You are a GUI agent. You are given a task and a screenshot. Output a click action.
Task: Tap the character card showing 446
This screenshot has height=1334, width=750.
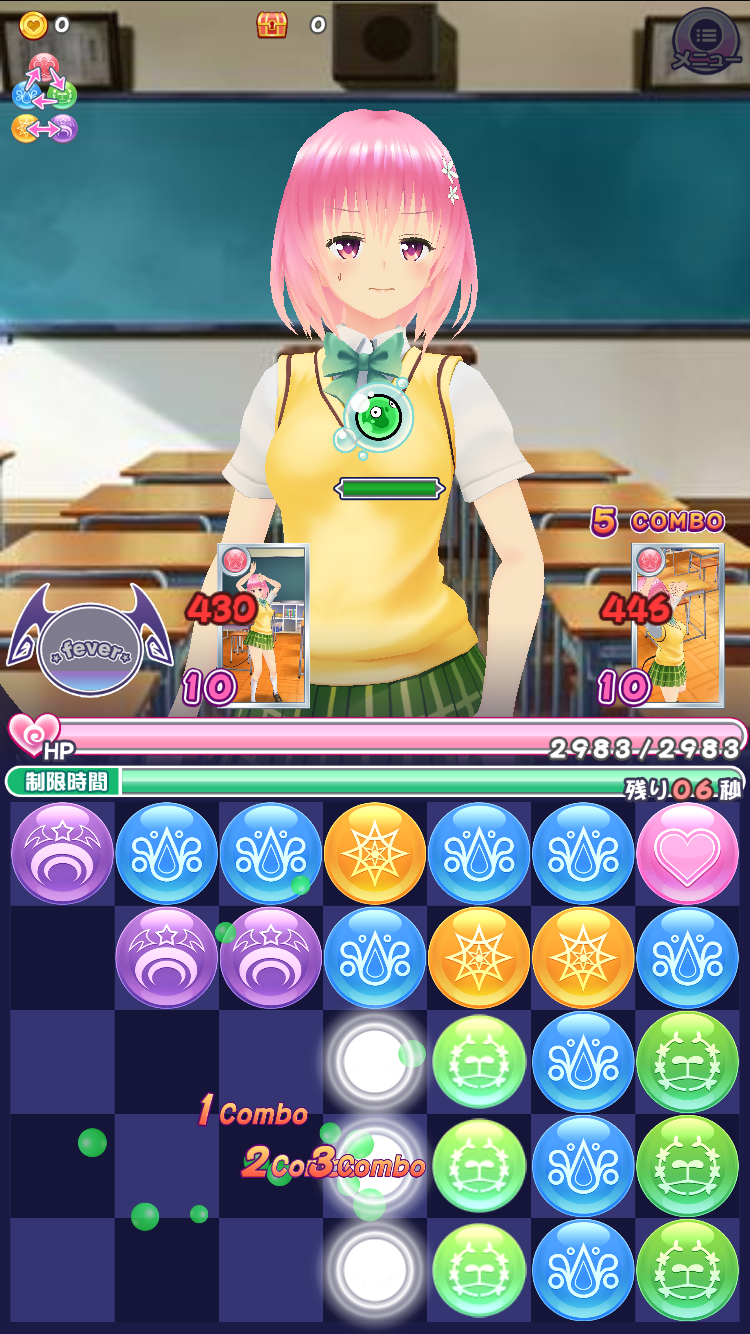[677, 625]
